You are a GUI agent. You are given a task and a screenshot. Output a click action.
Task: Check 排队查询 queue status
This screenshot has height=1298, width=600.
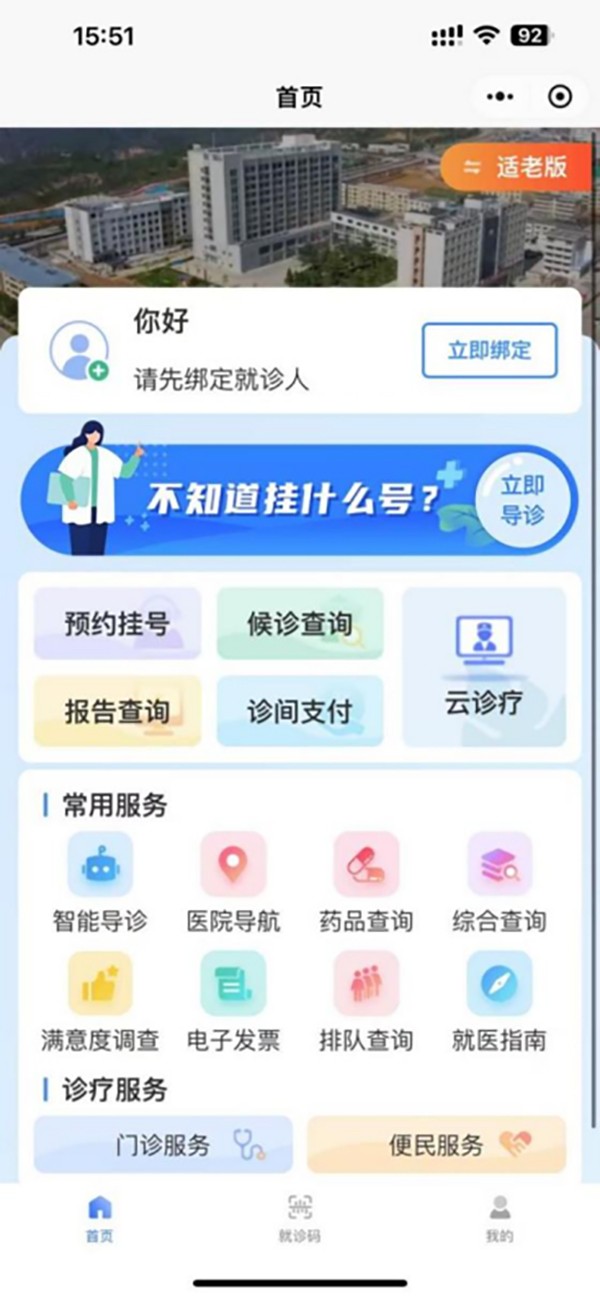pyautogui.click(x=366, y=1002)
